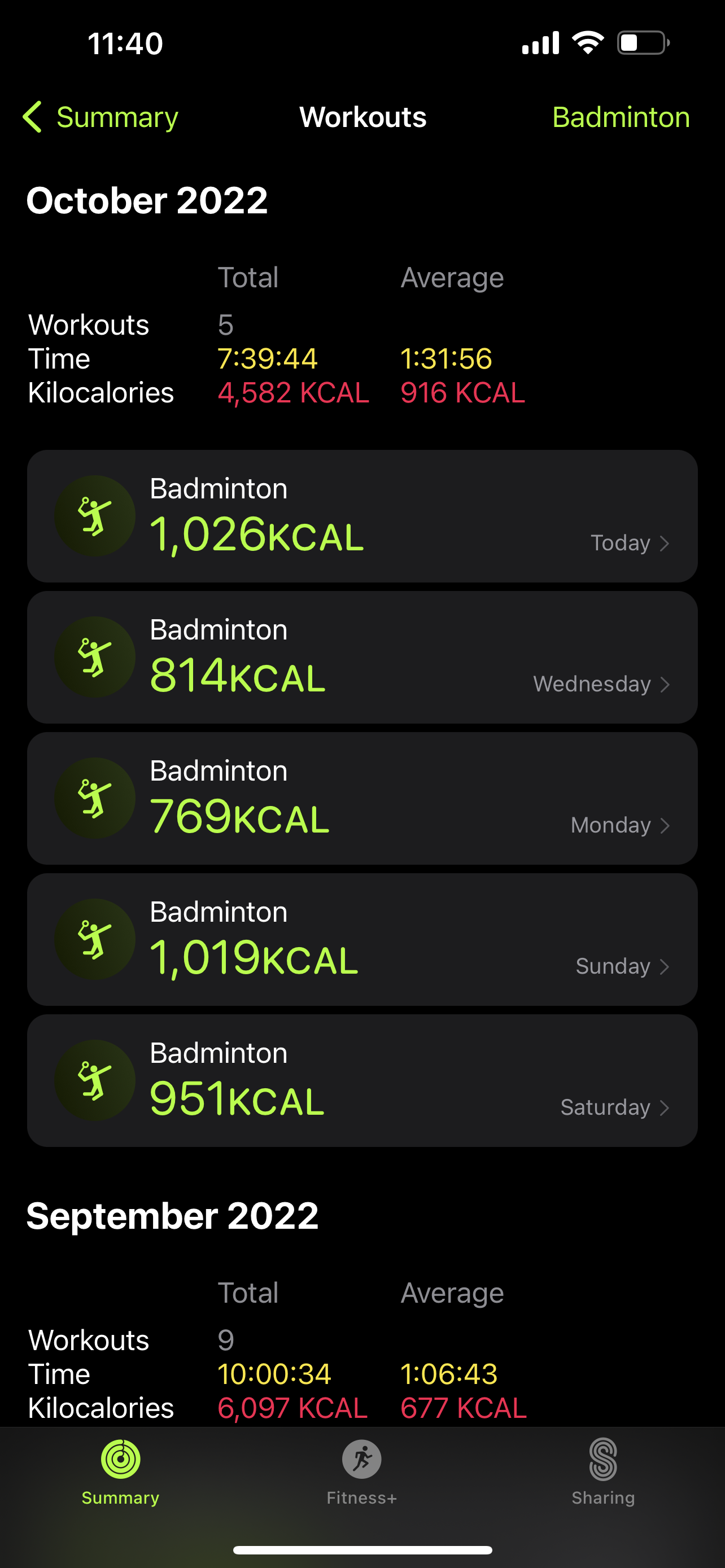Open the Badminton workout filter

tap(621, 117)
